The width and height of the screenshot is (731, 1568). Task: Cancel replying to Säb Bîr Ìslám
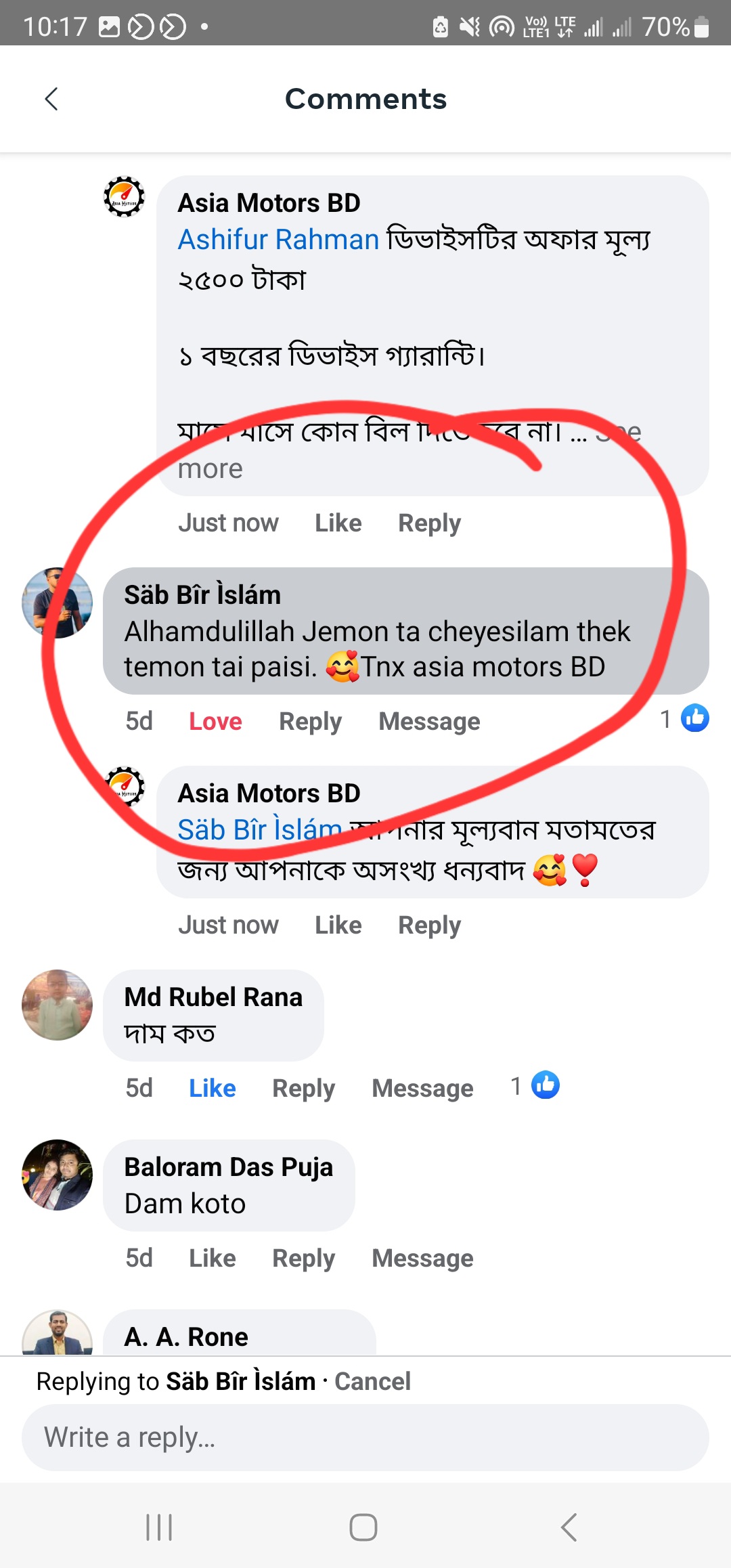[x=372, y=1382]
